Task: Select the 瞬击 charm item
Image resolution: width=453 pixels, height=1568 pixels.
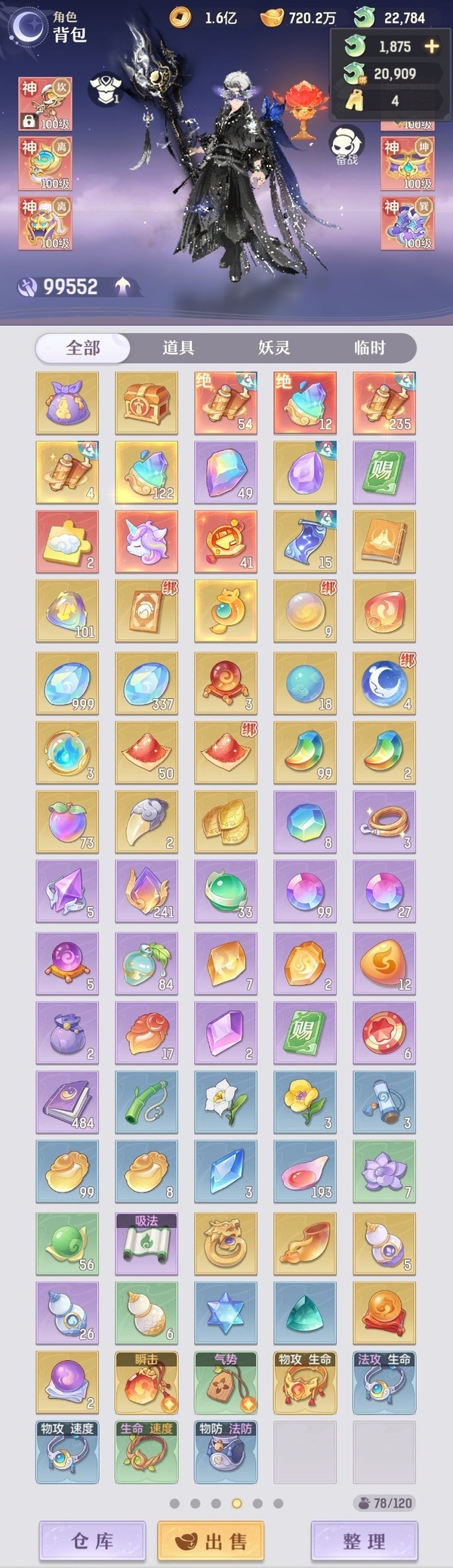Action: pos(146,1382)
